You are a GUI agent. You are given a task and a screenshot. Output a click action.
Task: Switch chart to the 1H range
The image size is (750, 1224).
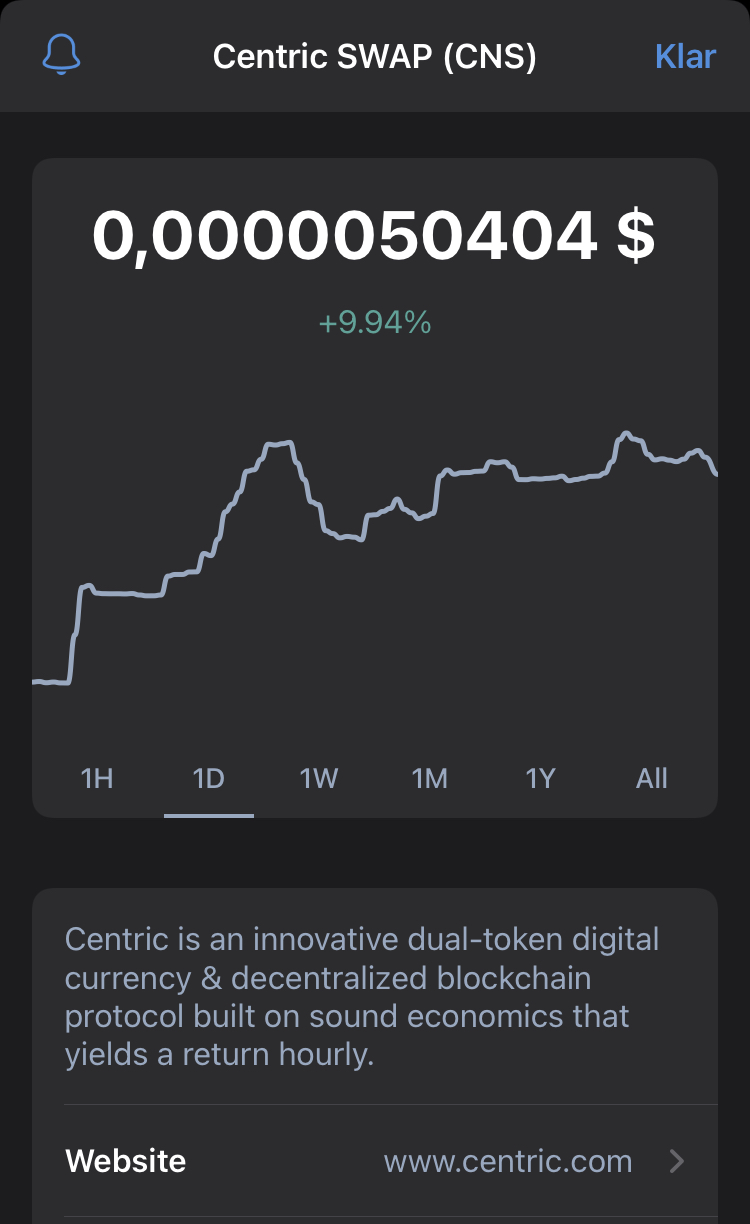[97, 778]
